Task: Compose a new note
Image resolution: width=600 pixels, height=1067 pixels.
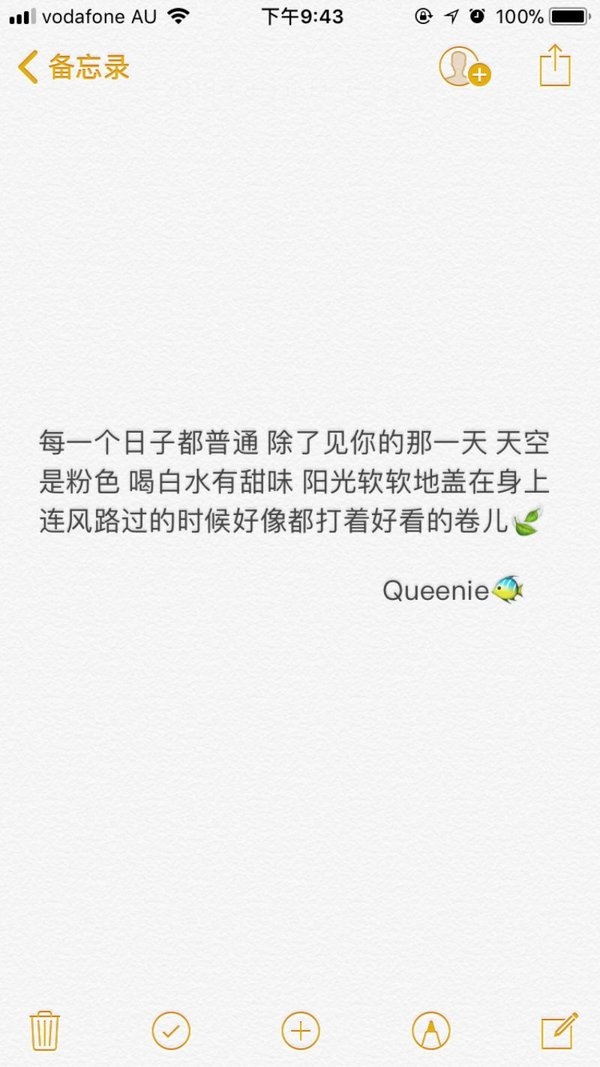Action: click(559, 1031)
